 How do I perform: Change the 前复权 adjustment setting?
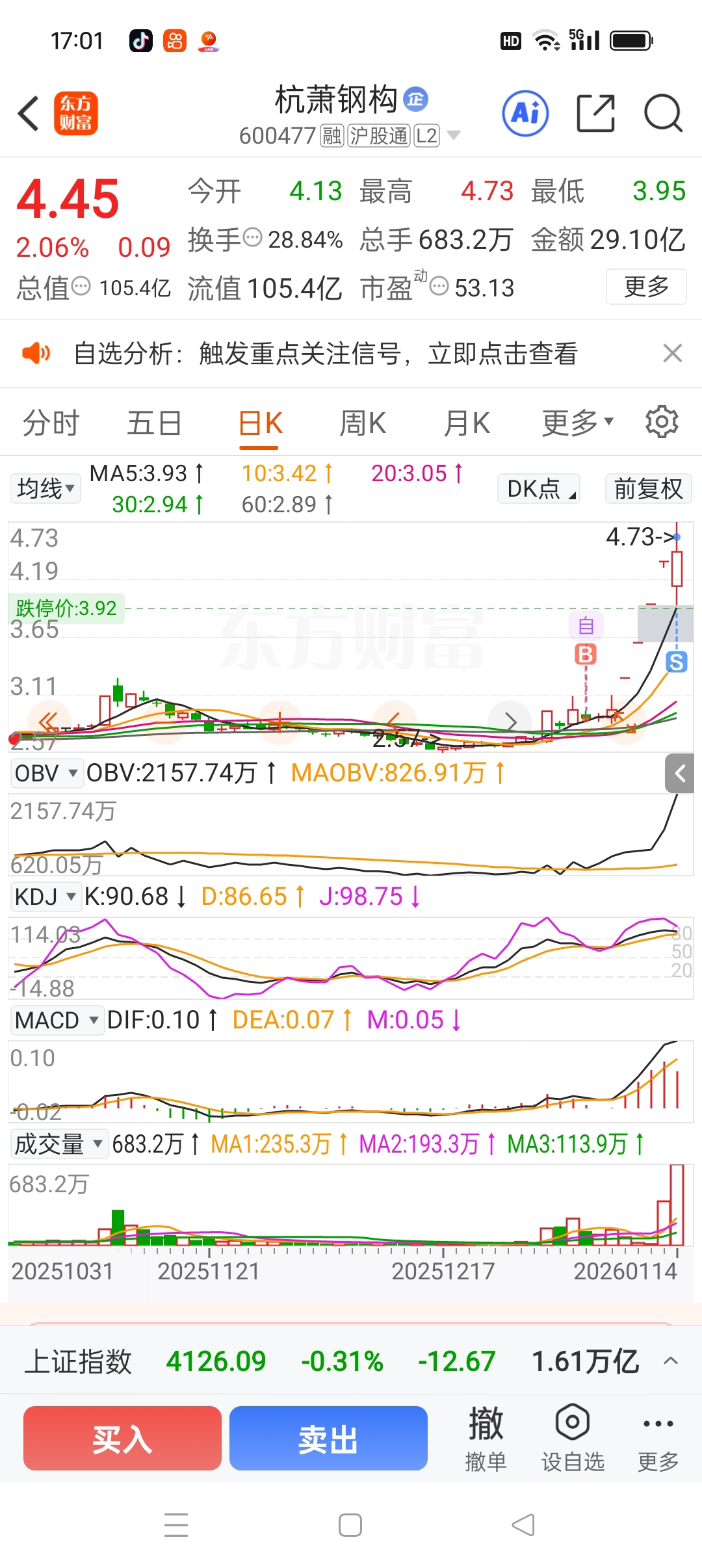tap(648, 488)
